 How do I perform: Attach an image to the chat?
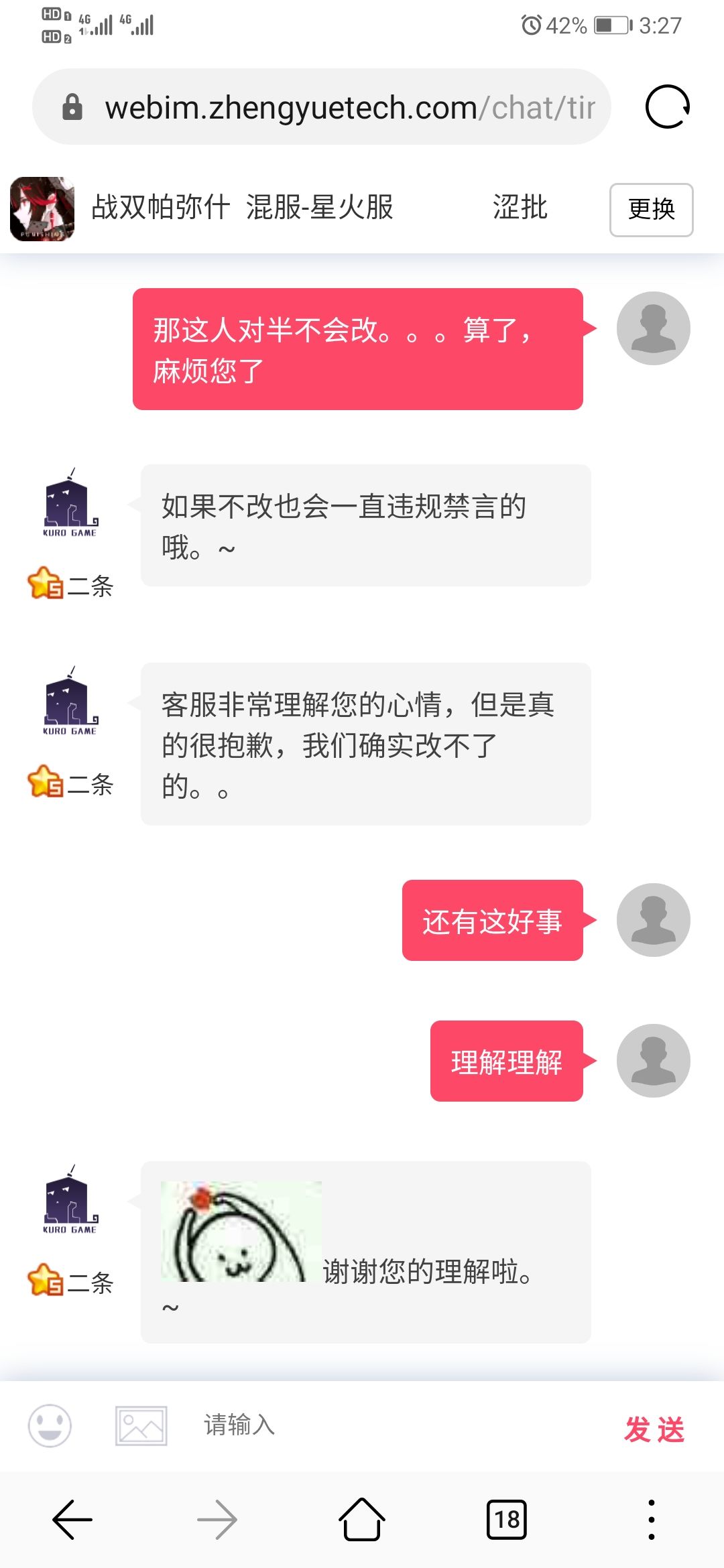tap(141, 1425)
